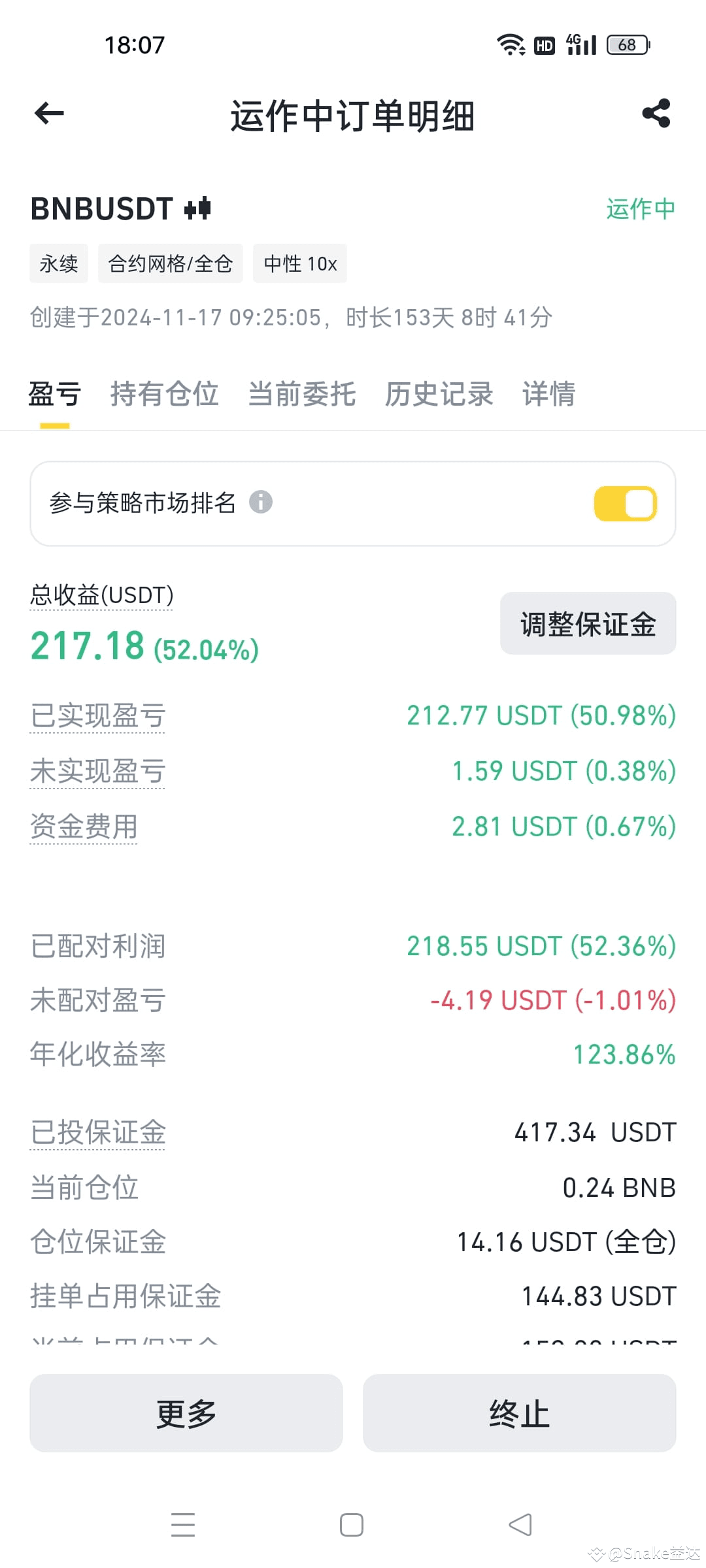Show explanation for 总收益(USDT)
This screenshot has width=706, height=1568.
click(101, 595)
